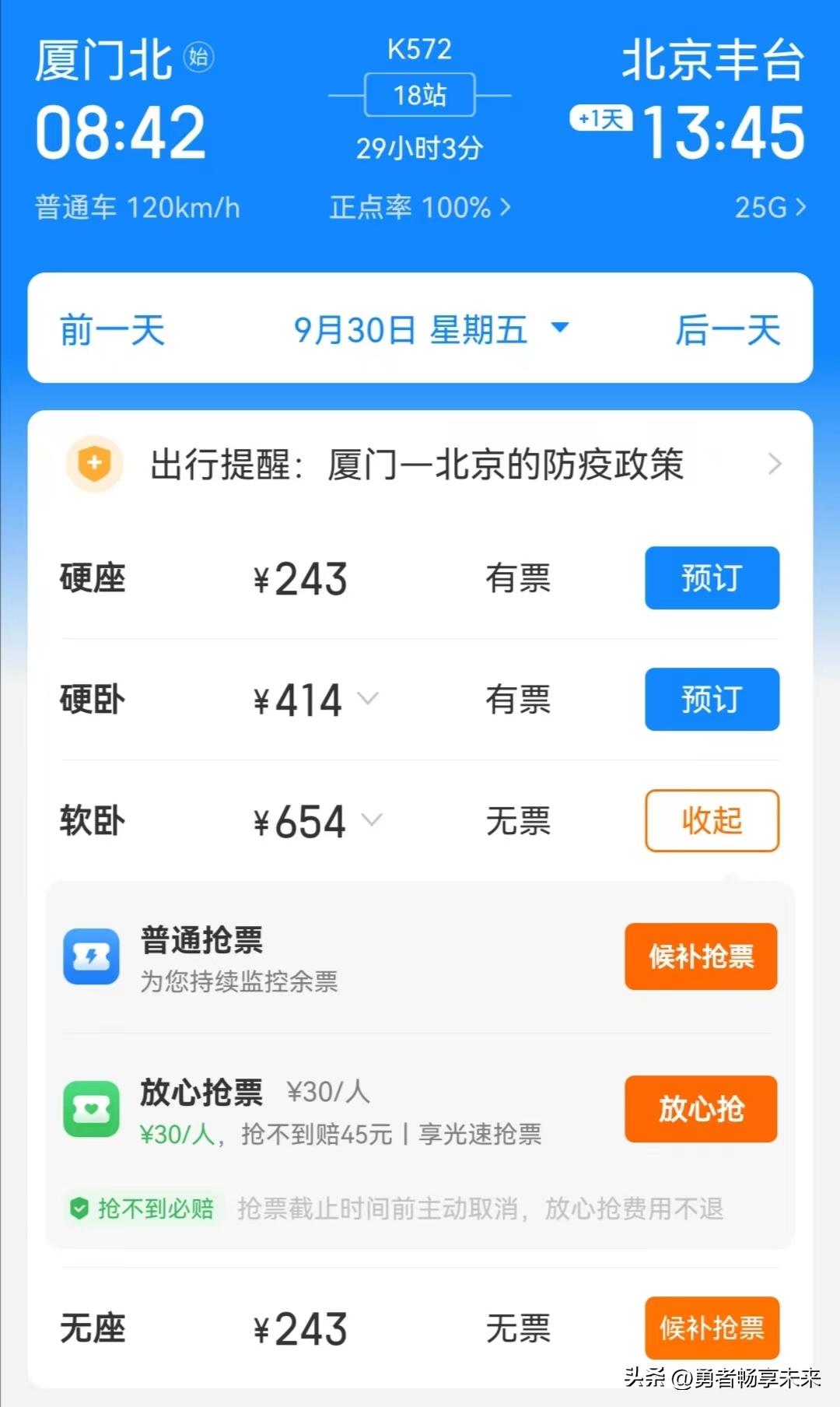This screenshot has height=1407, width=840.
Task: Click the 始 badge next to 厦门北
Action: coord(194,58)
